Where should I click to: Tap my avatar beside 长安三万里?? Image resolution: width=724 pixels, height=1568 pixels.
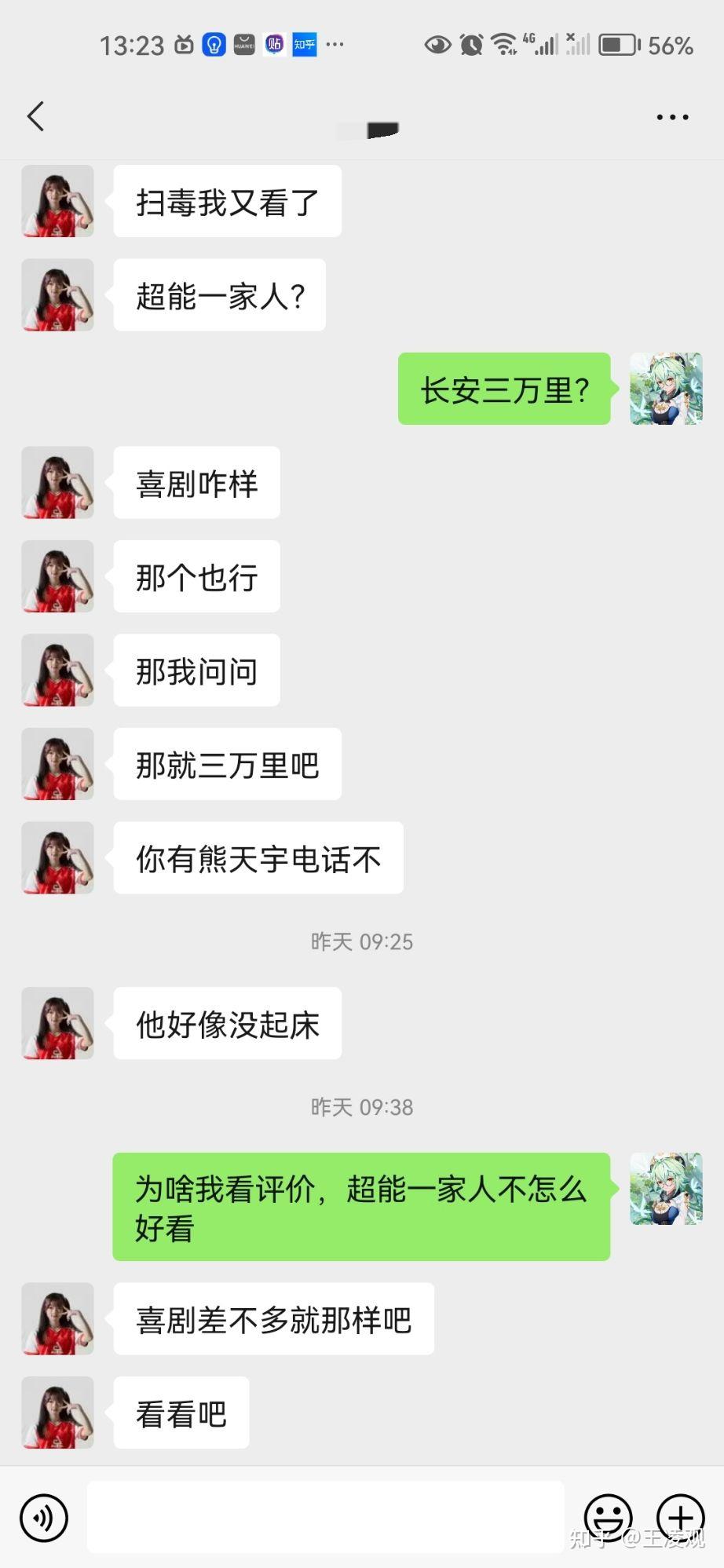(x=666, y=389)
